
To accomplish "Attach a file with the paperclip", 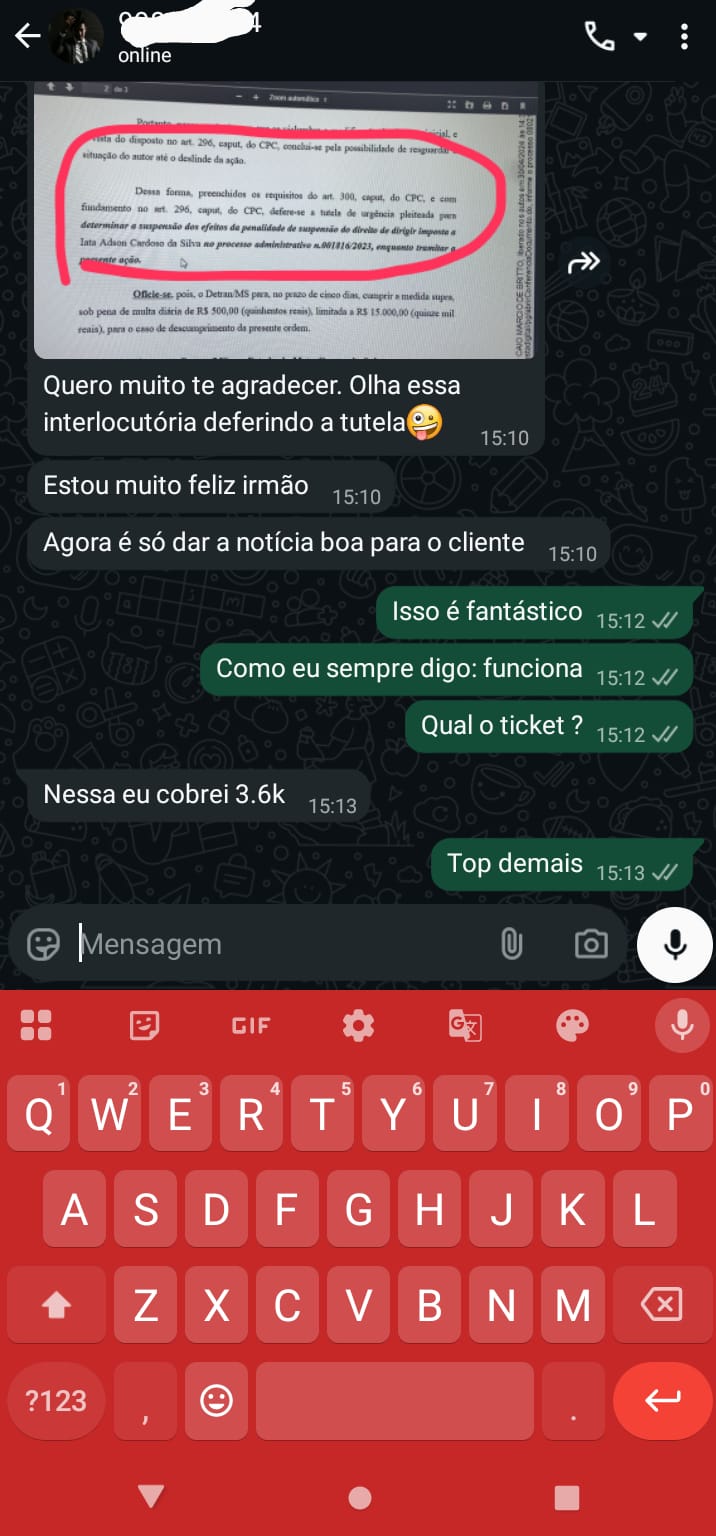I will [511, 944].
